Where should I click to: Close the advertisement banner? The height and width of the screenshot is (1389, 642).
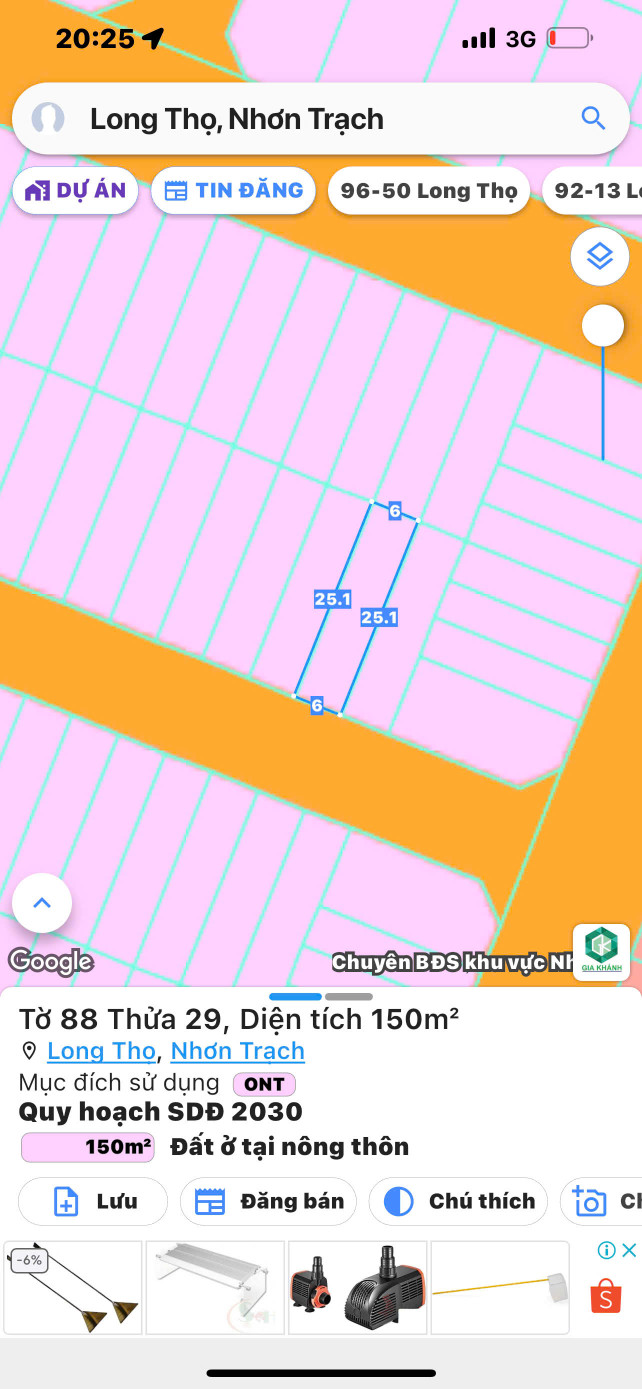point(629,1250)
